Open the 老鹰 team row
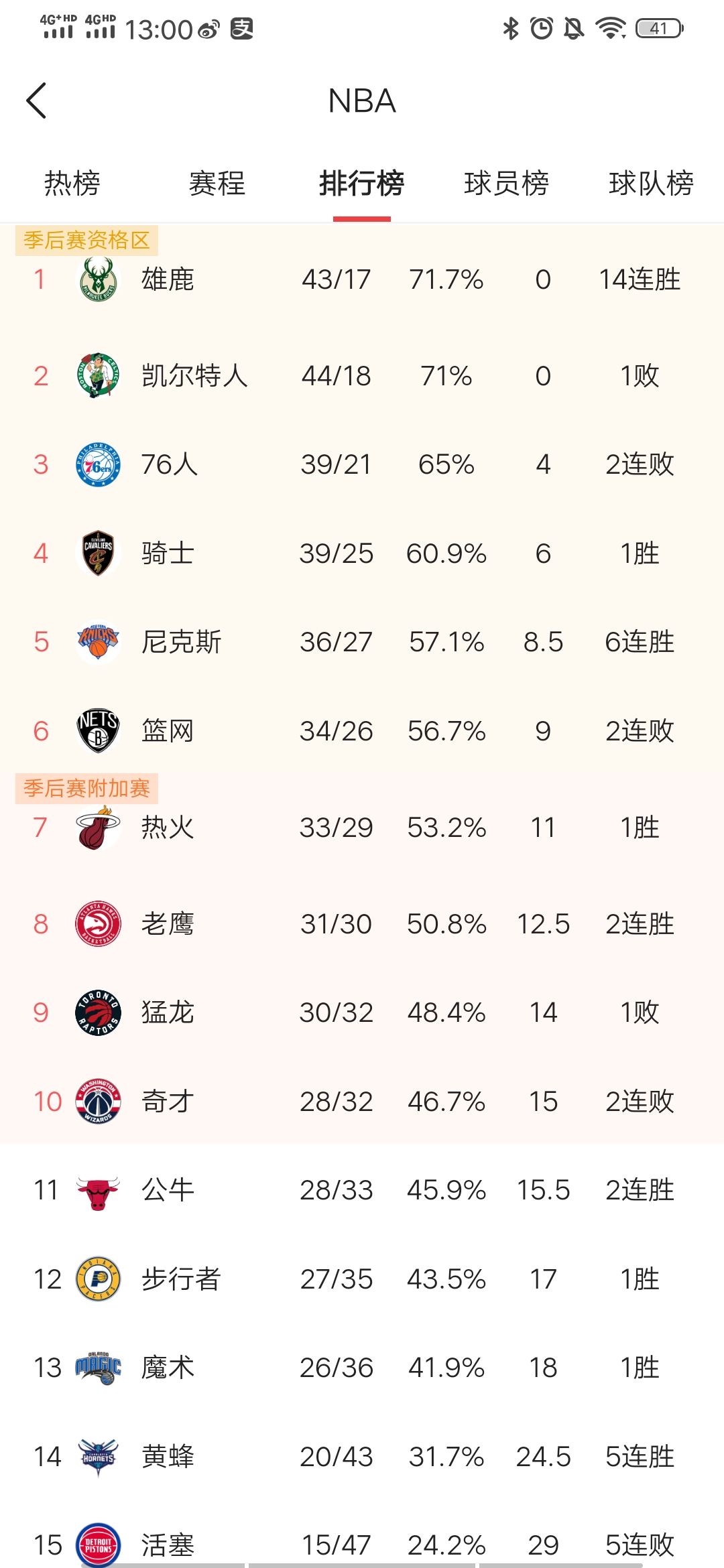724x1568 pixels. (168, 924)
